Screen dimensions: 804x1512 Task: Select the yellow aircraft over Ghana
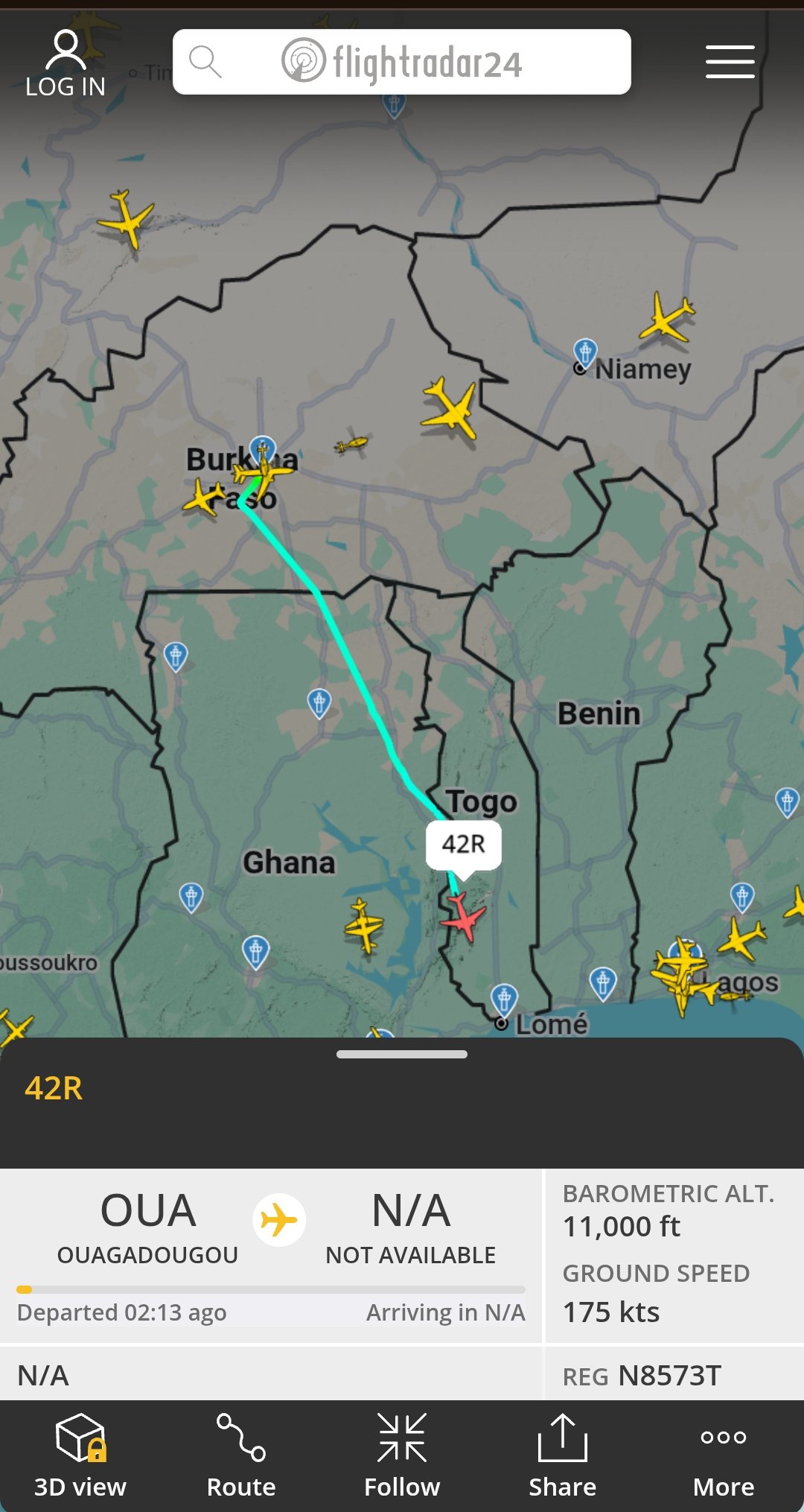(363, 926)
